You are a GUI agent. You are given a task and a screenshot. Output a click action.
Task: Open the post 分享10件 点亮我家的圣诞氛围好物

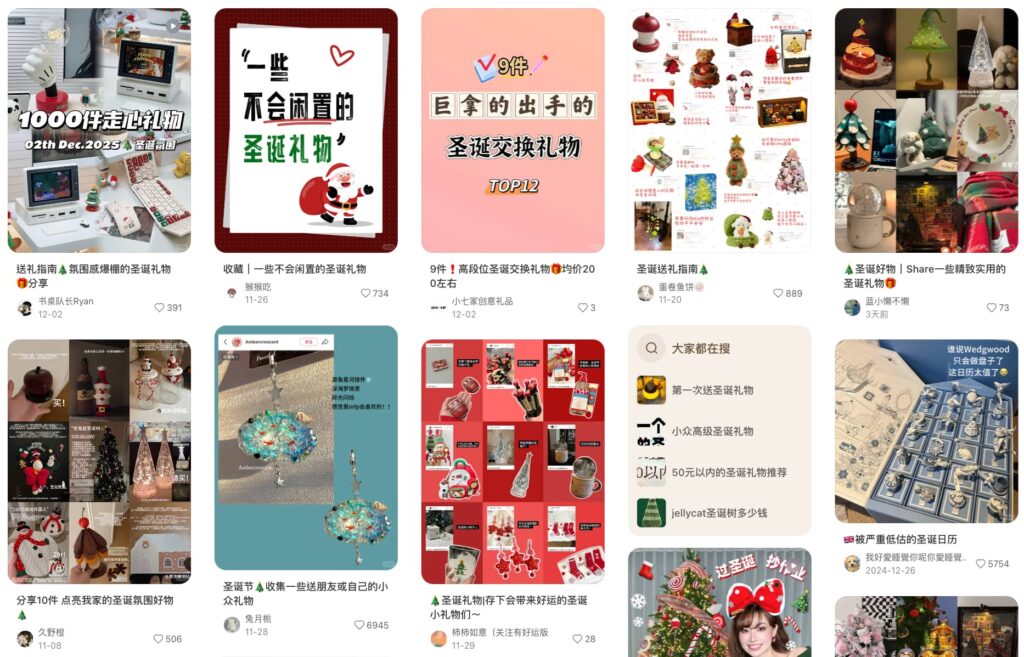(x=99, y=461)
